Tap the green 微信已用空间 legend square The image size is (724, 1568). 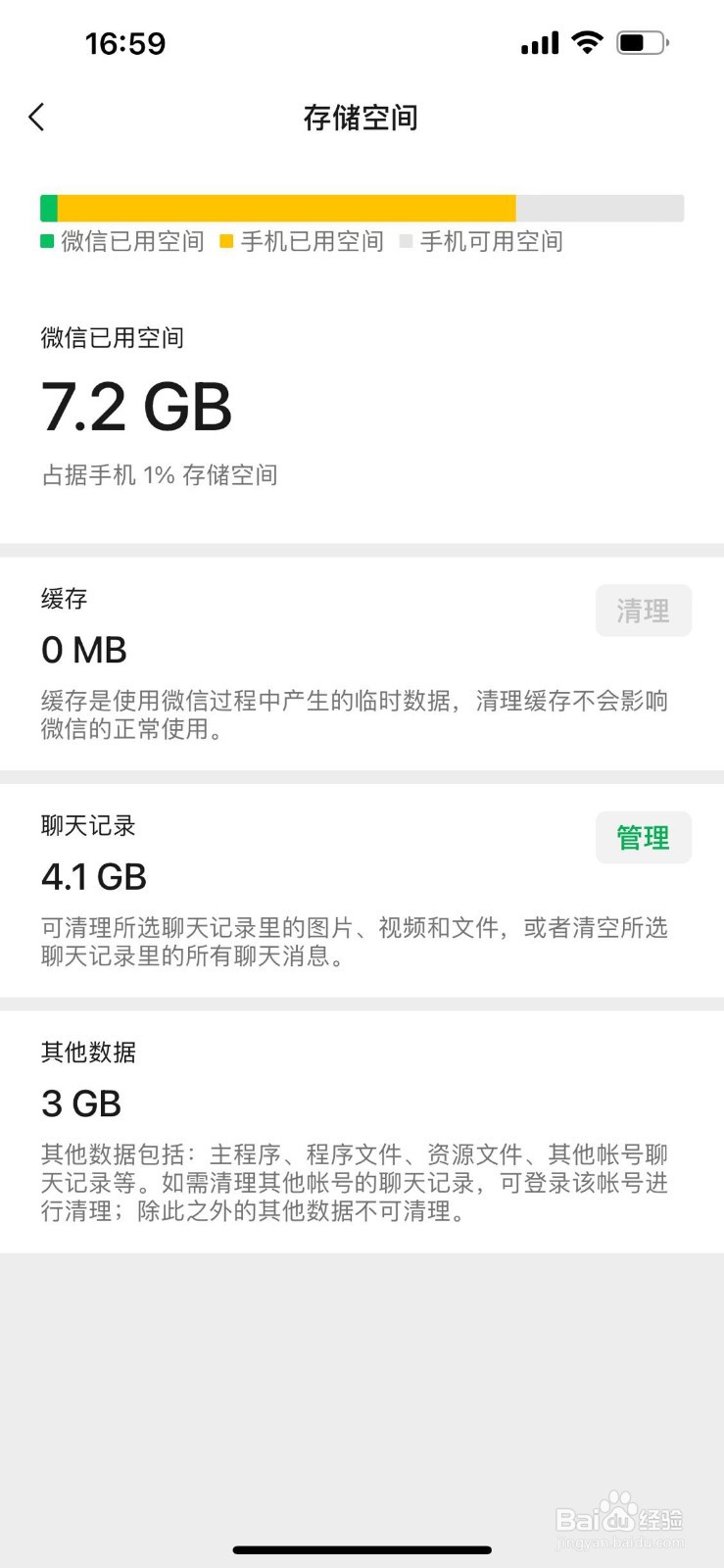[46, 241]
